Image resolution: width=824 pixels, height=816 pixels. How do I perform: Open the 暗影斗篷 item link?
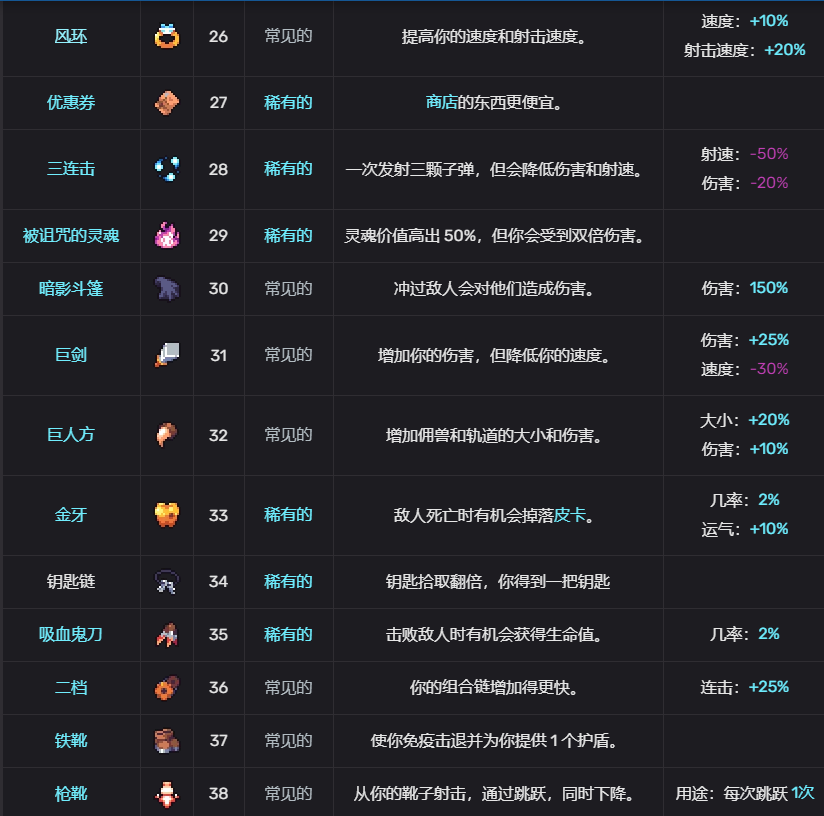(70, 289)
